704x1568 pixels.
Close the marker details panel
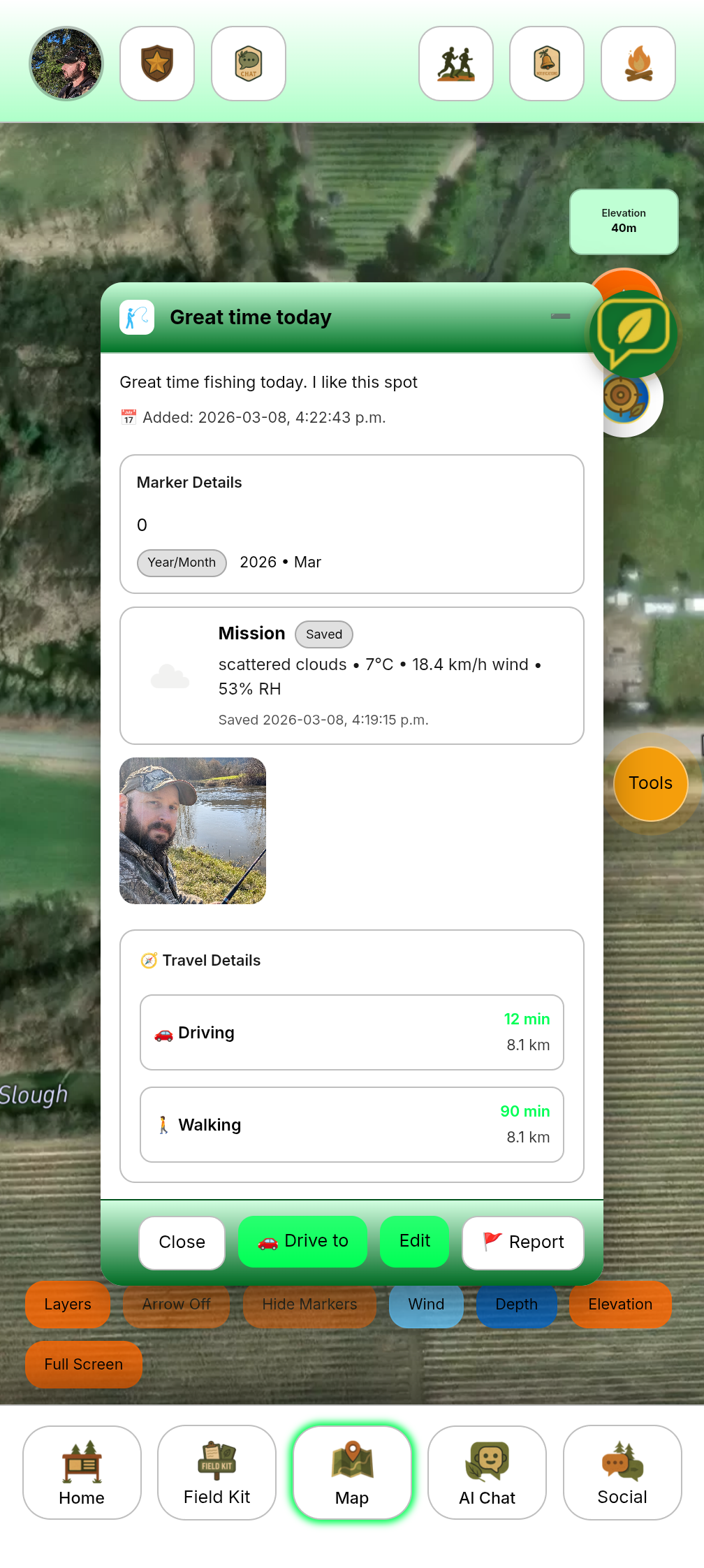(182, 1242)
